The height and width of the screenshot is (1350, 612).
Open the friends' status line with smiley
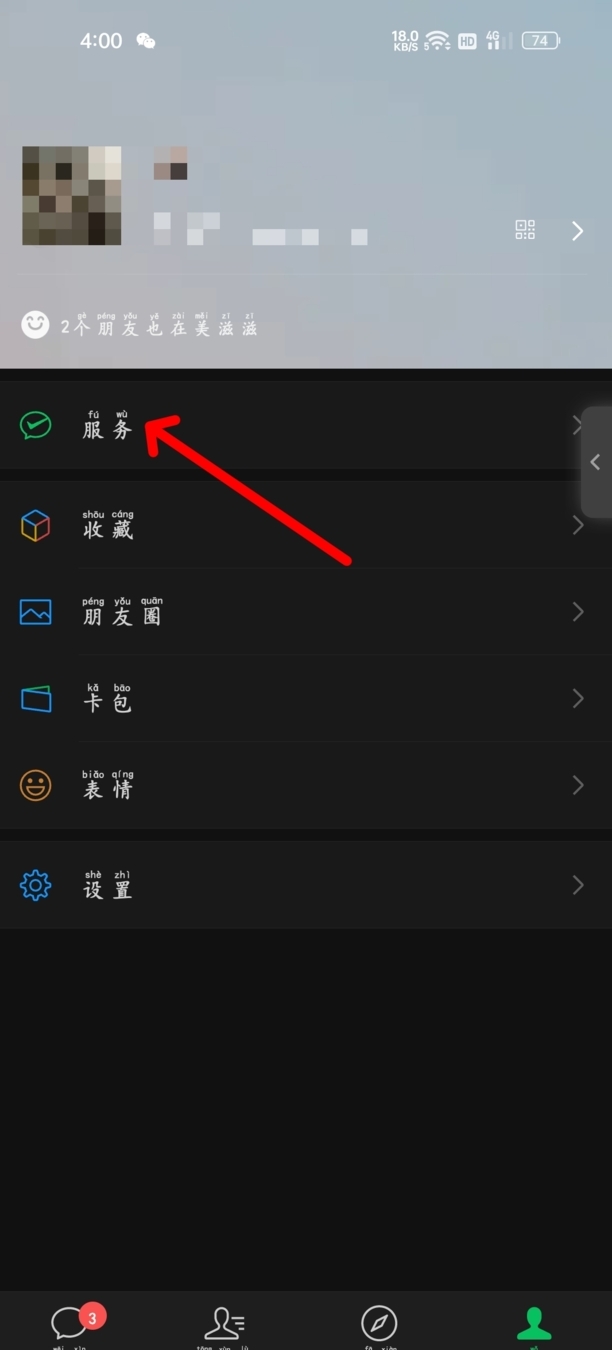(140, 325)
